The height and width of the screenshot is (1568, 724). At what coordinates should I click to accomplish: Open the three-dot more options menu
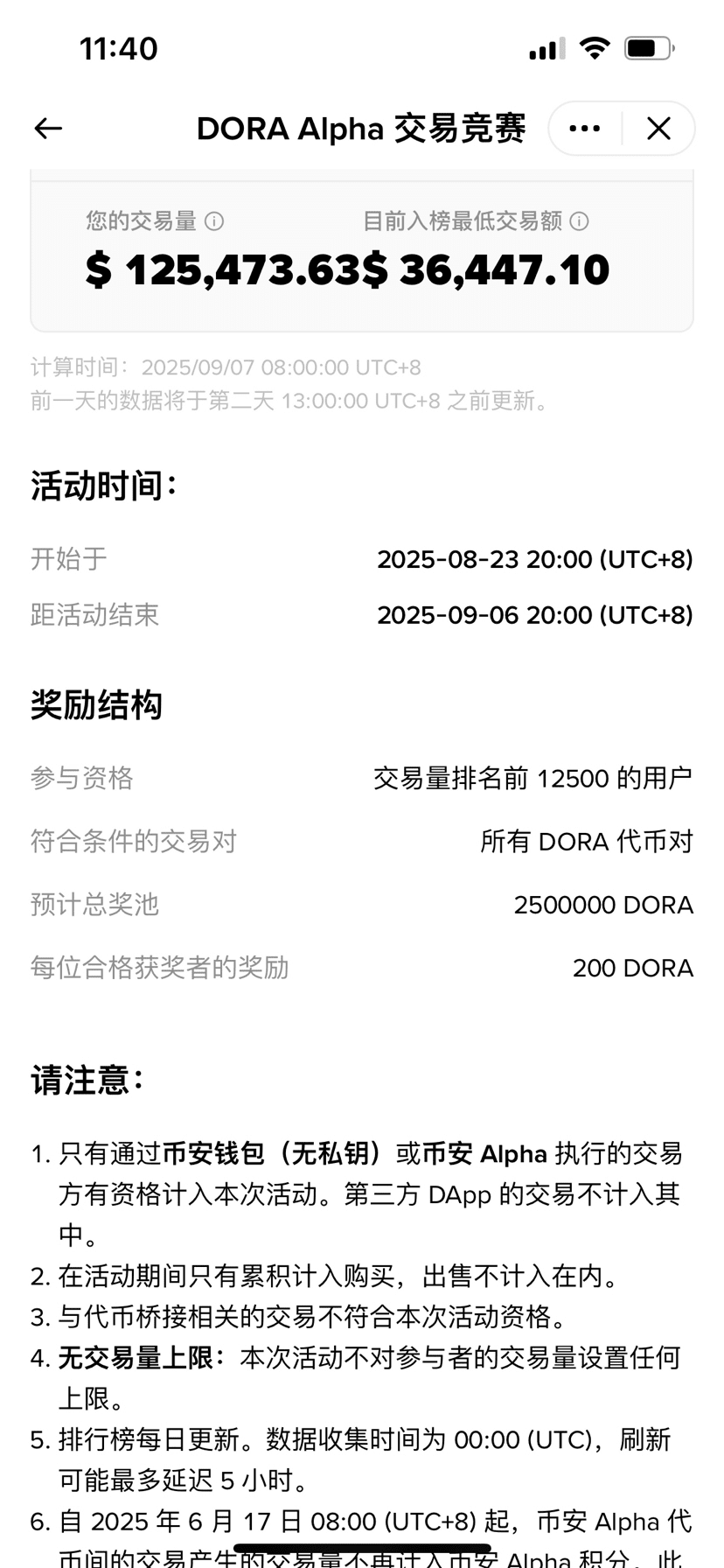[x=584, y=129]
